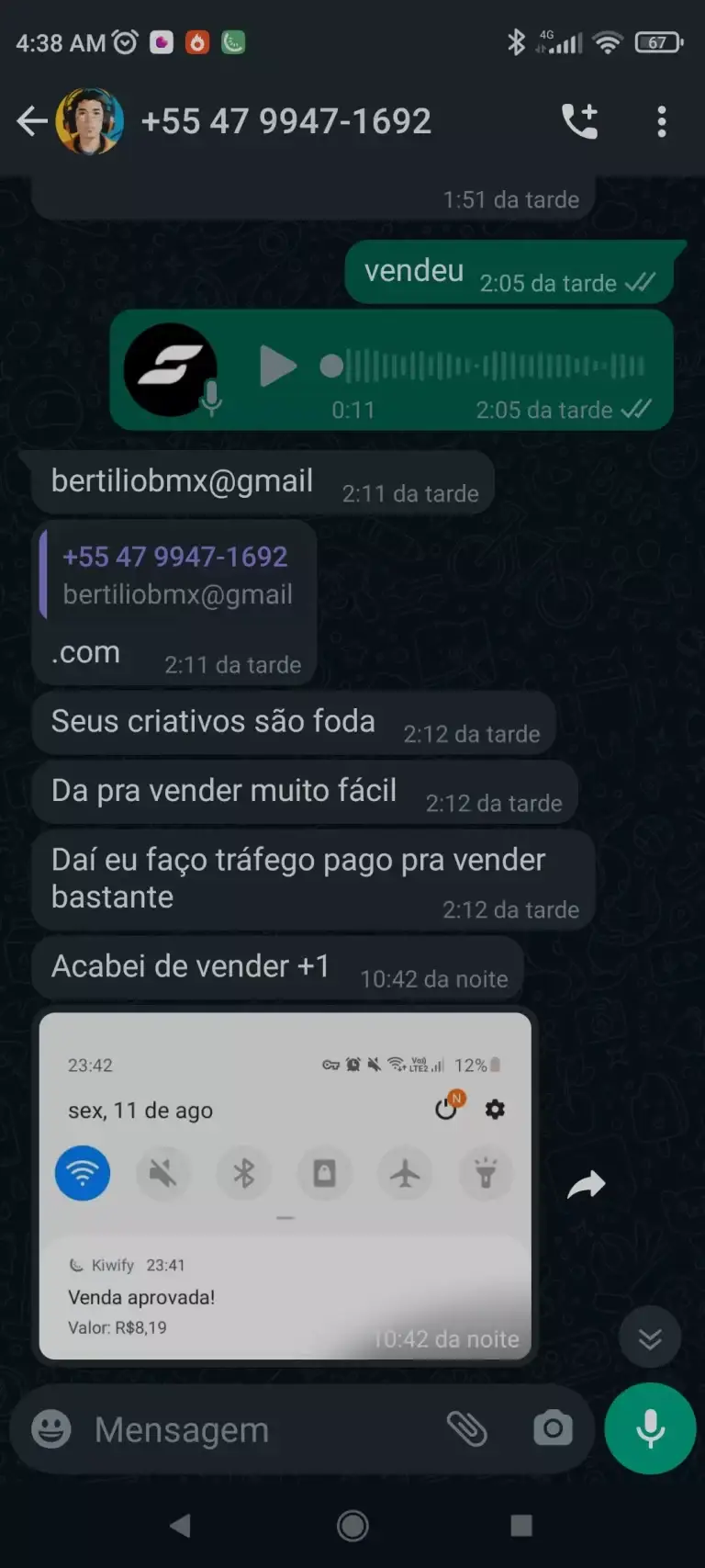Tap the back arrow to leave the chat
The height and width of the screenshot is (1568, 705).
[x=32, y=120]
